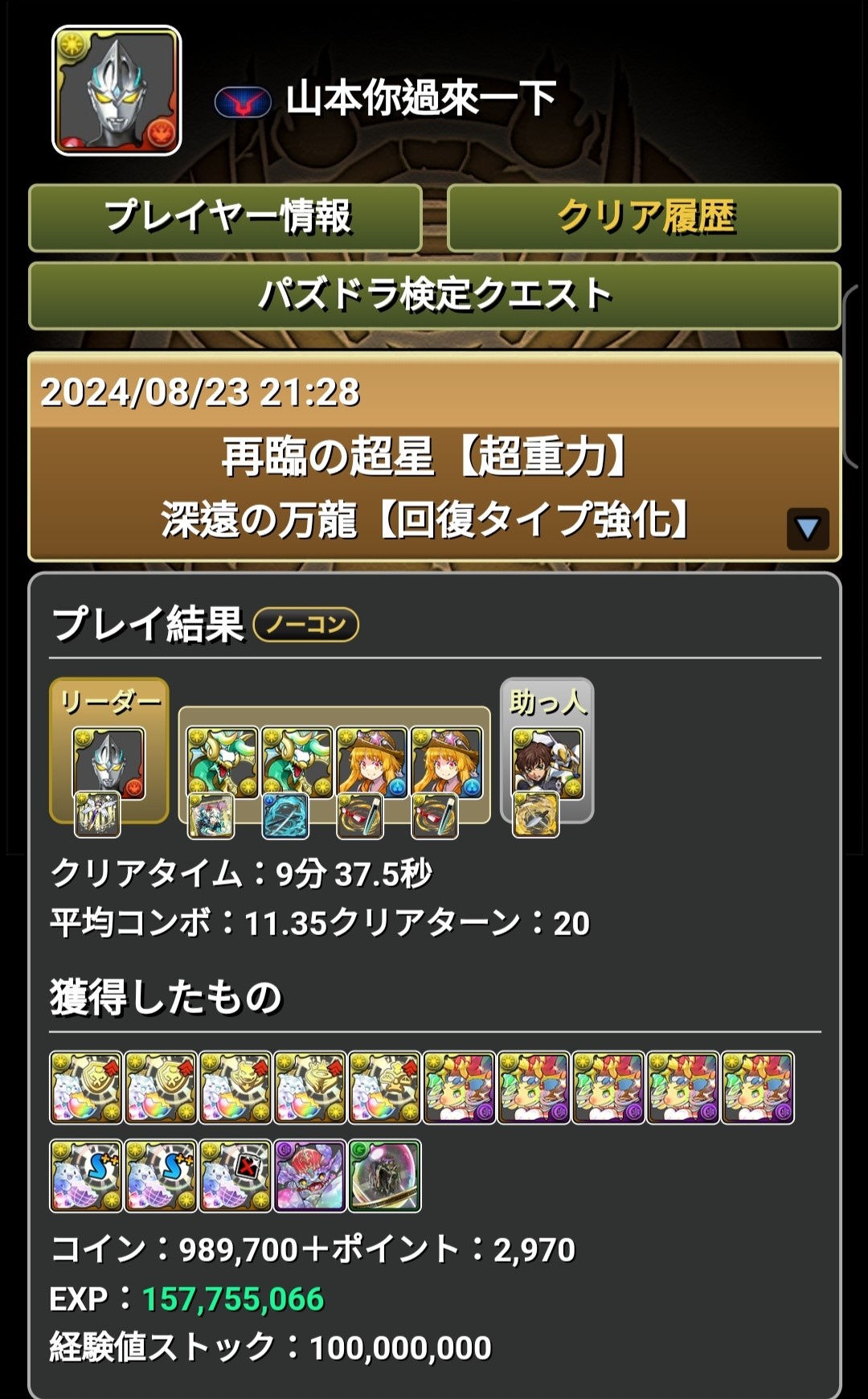Switch to the クリア履歴 tab

coord(644,217)
